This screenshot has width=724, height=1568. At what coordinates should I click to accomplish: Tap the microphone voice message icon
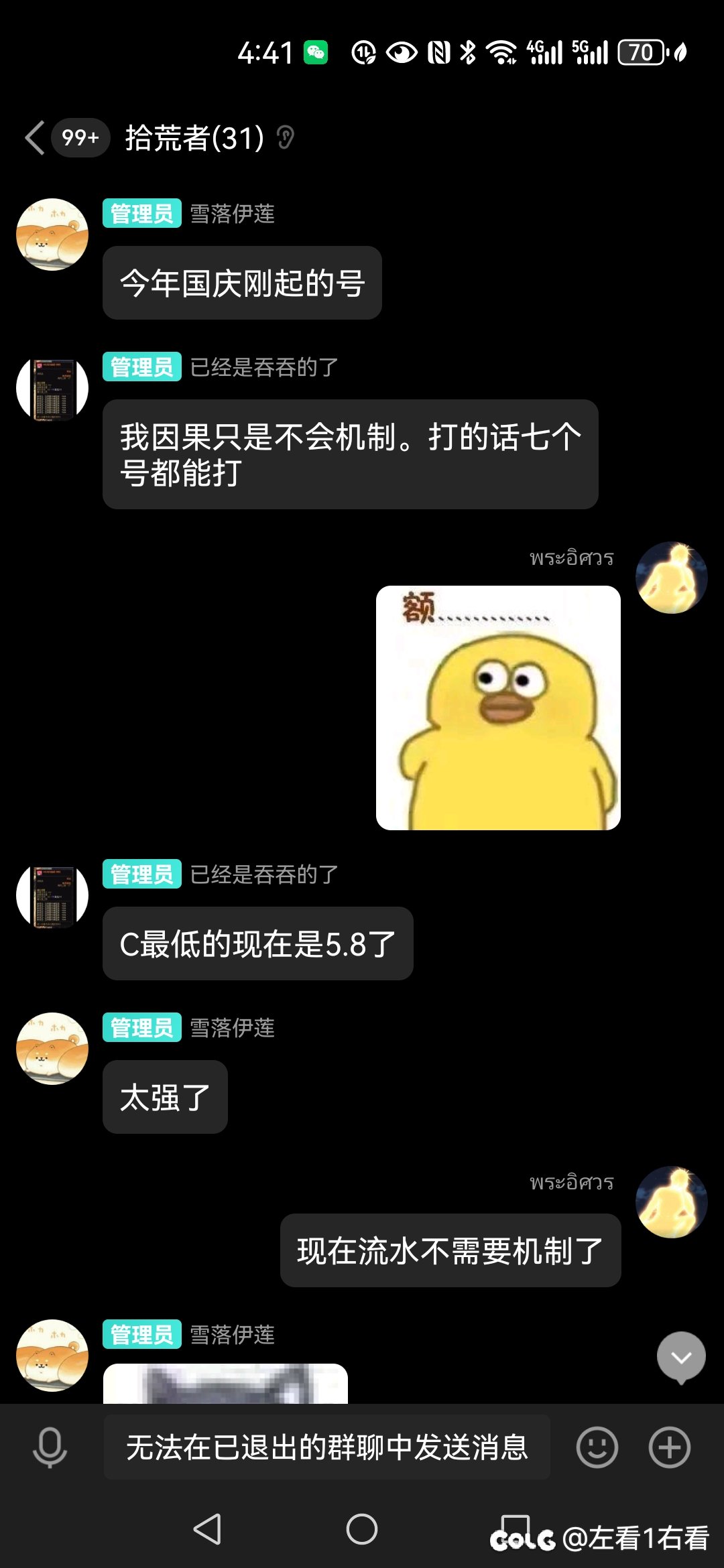(50, 1447)
